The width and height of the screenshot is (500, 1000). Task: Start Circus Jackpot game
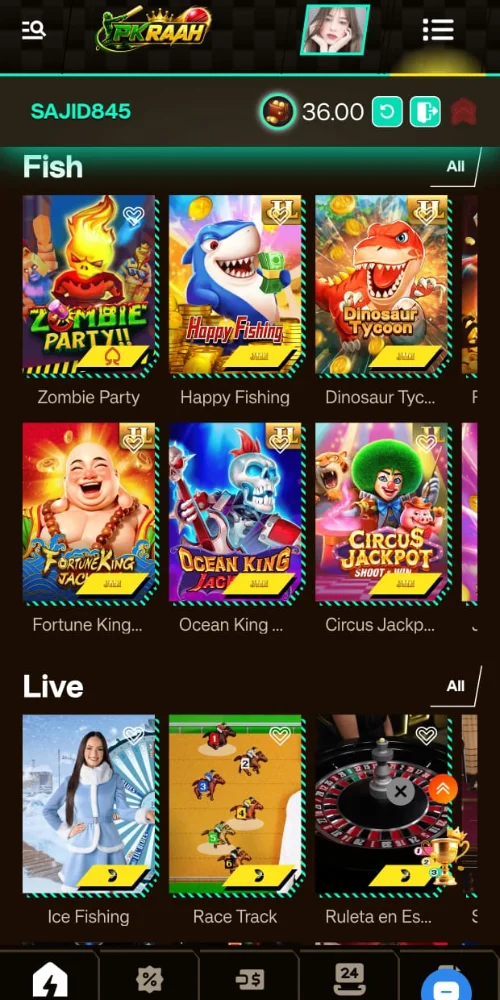(x=381, y=512)
